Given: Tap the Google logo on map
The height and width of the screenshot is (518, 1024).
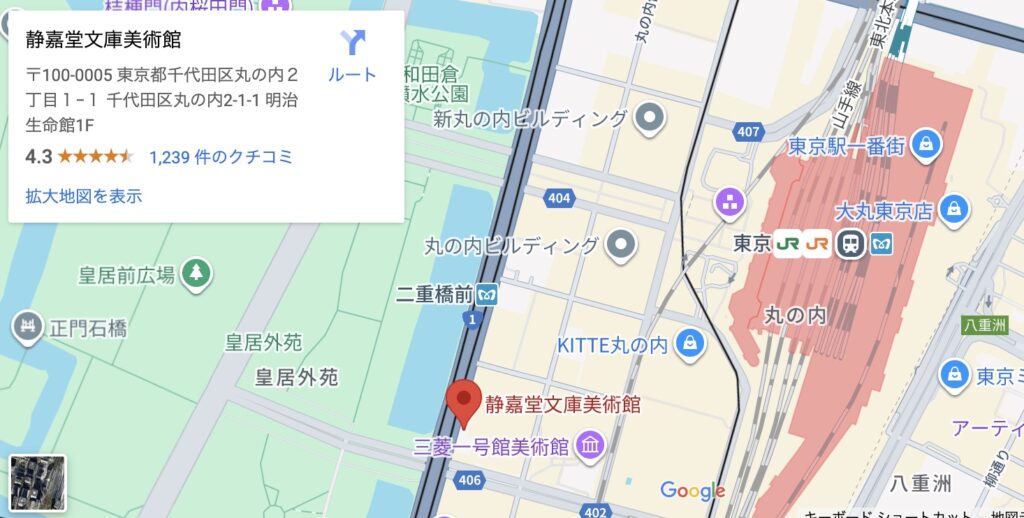Looking at the screenshot, I should (x=692, y=491).
